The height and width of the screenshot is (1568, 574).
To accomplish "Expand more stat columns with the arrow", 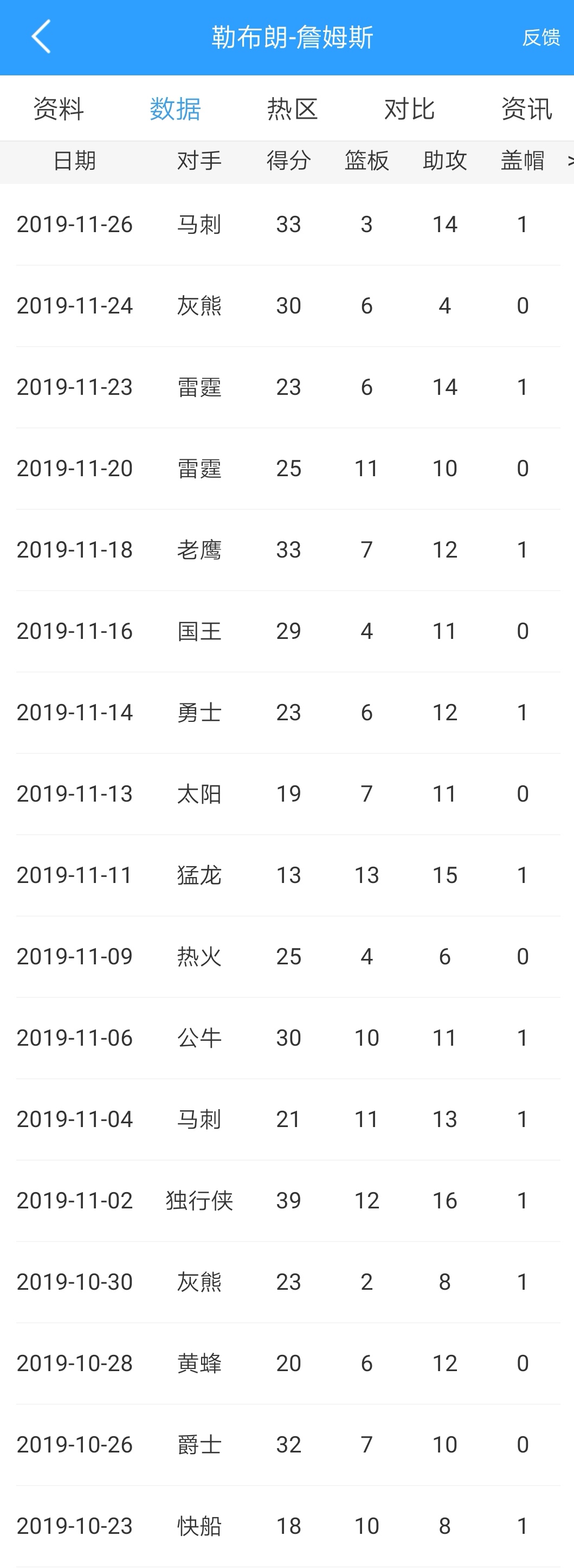I will point(569,161).
